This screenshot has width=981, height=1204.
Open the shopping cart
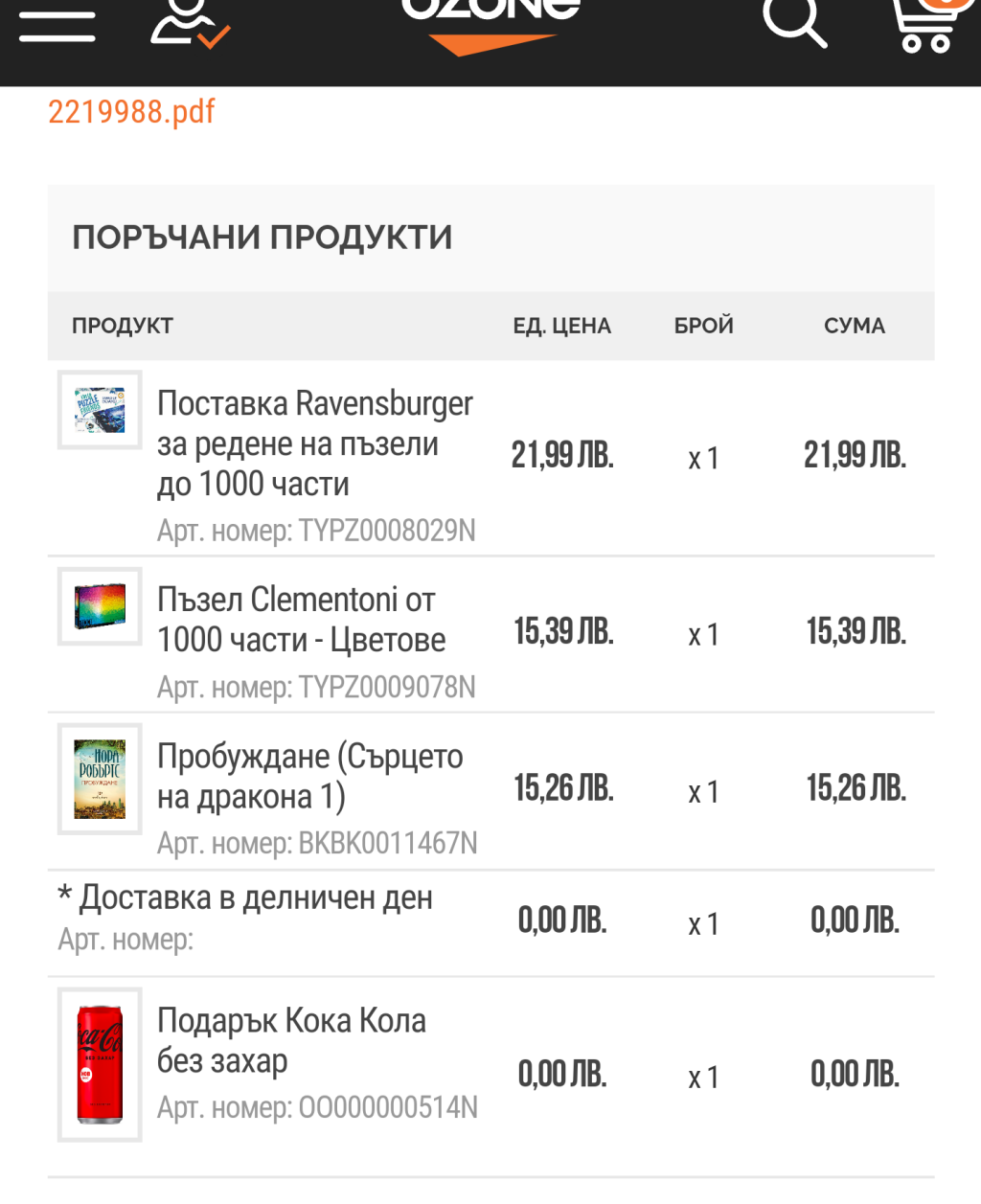(x=925, y=24)
